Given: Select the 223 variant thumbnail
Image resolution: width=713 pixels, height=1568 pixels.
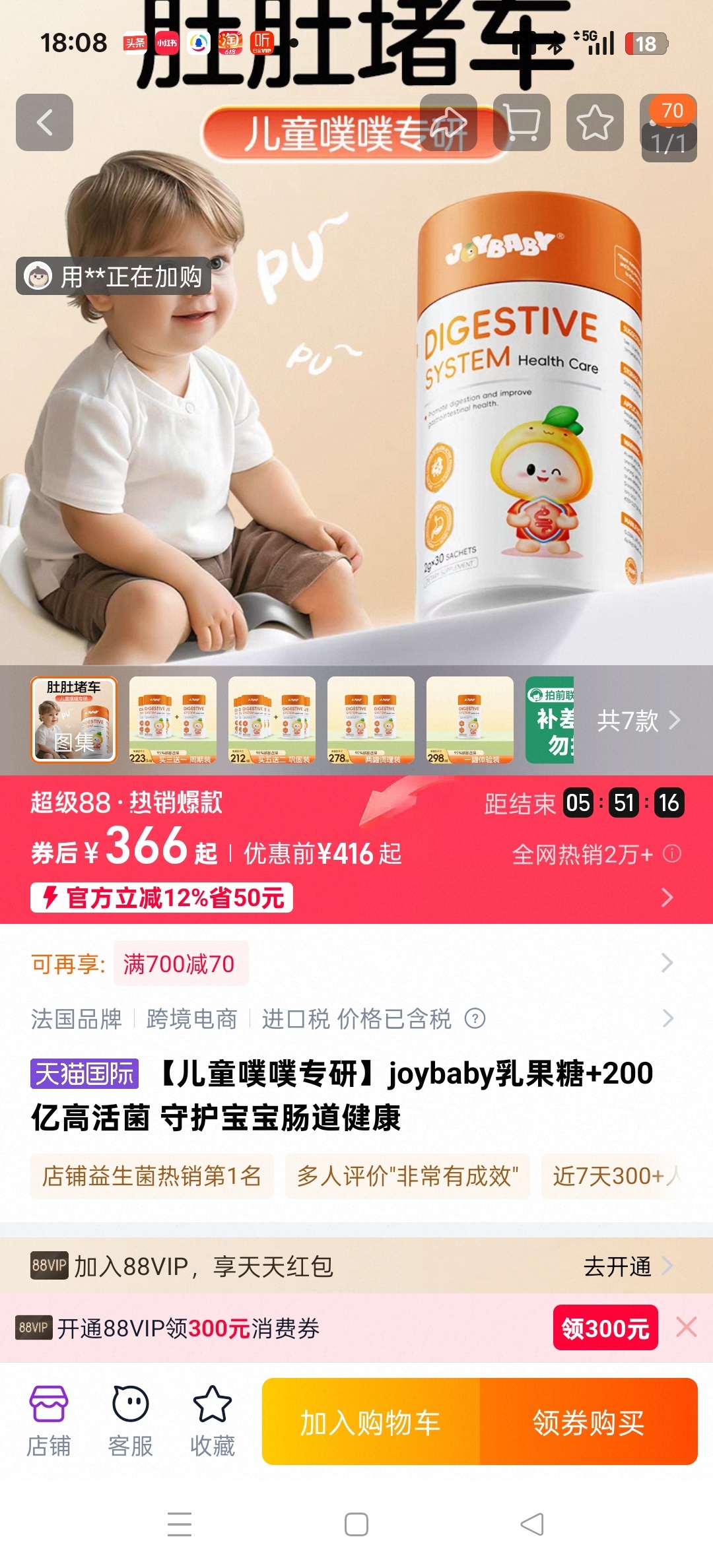Looking at the screenshot, I should [x=173, y=720].
